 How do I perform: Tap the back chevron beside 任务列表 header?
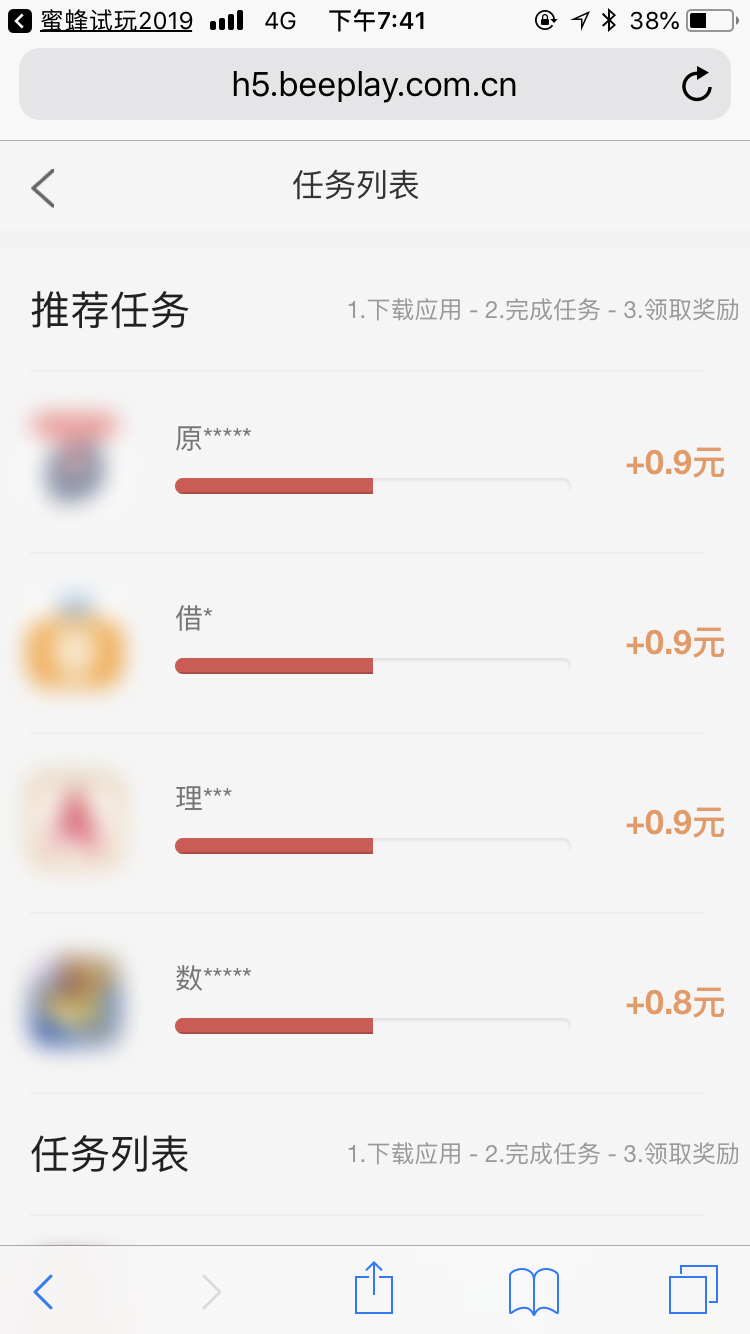click(42, 187)
